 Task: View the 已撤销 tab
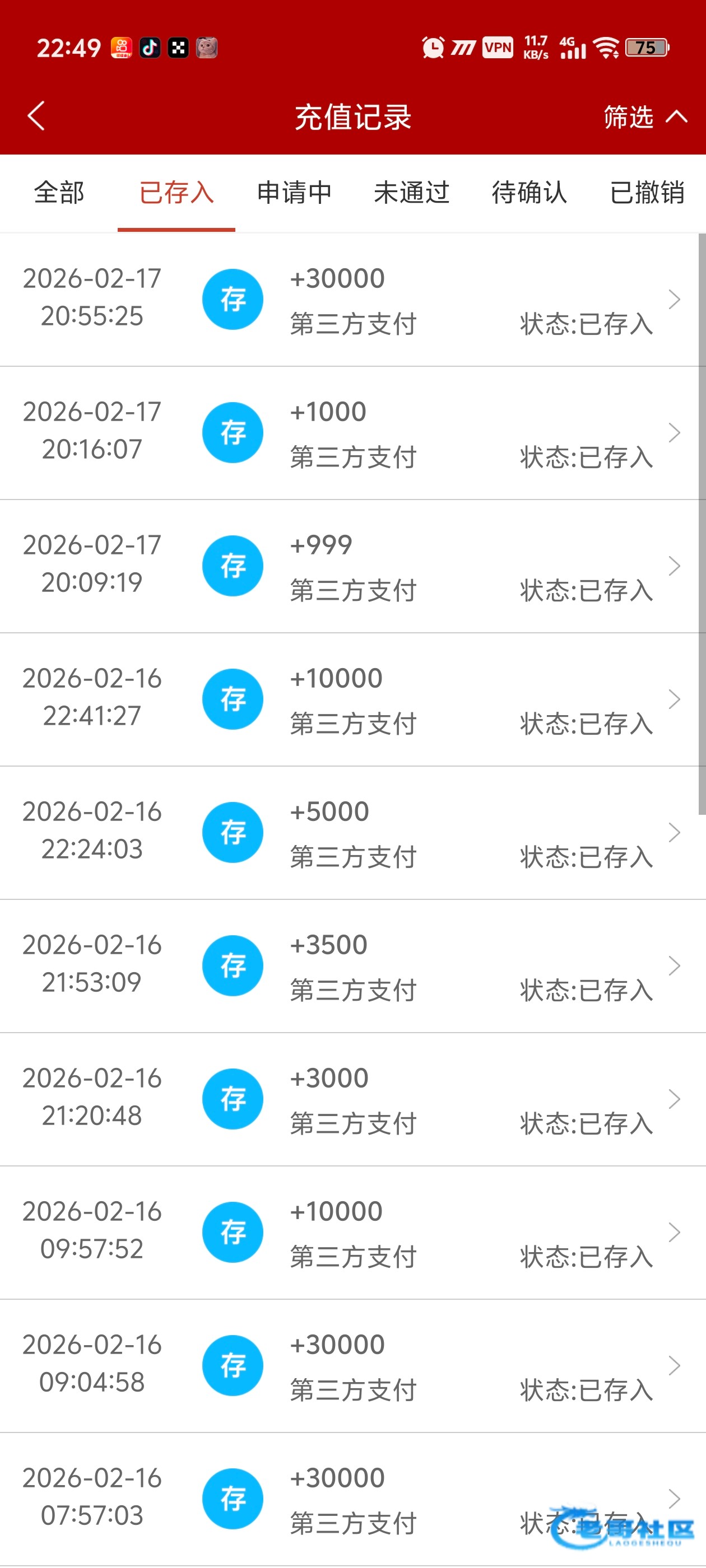click(x=647, y=193)
